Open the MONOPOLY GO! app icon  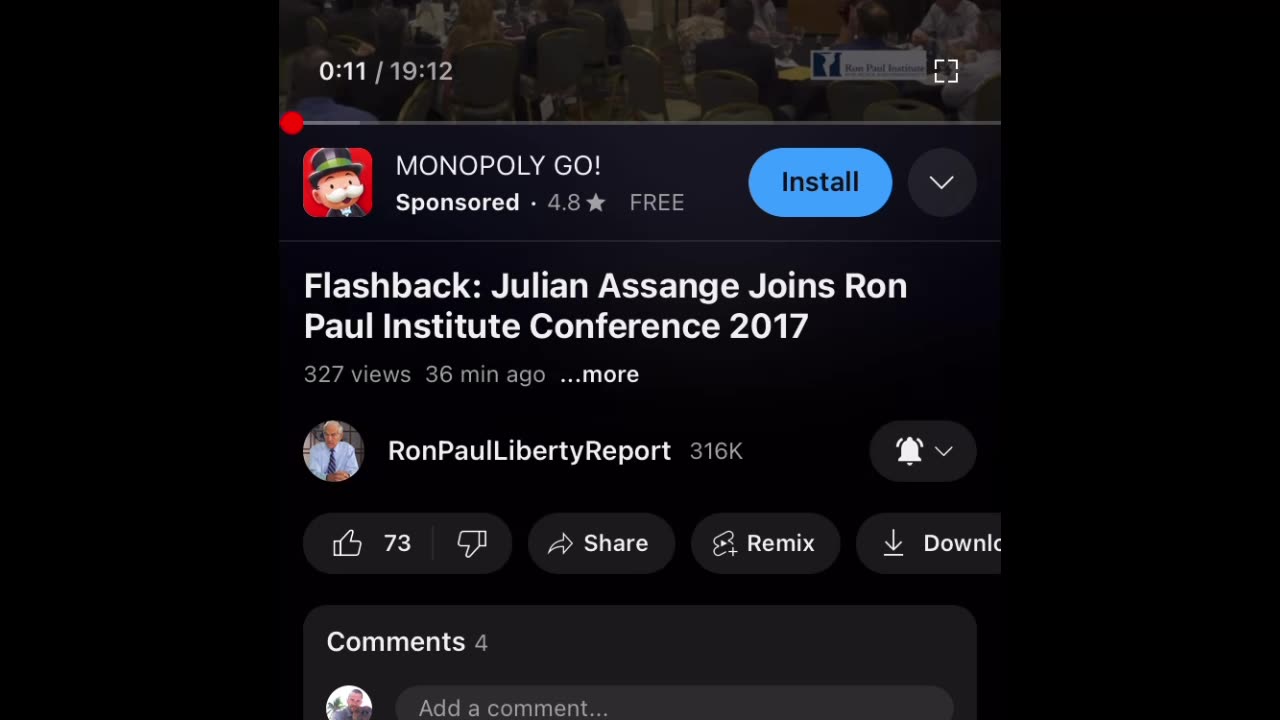(x=338, y=182)
